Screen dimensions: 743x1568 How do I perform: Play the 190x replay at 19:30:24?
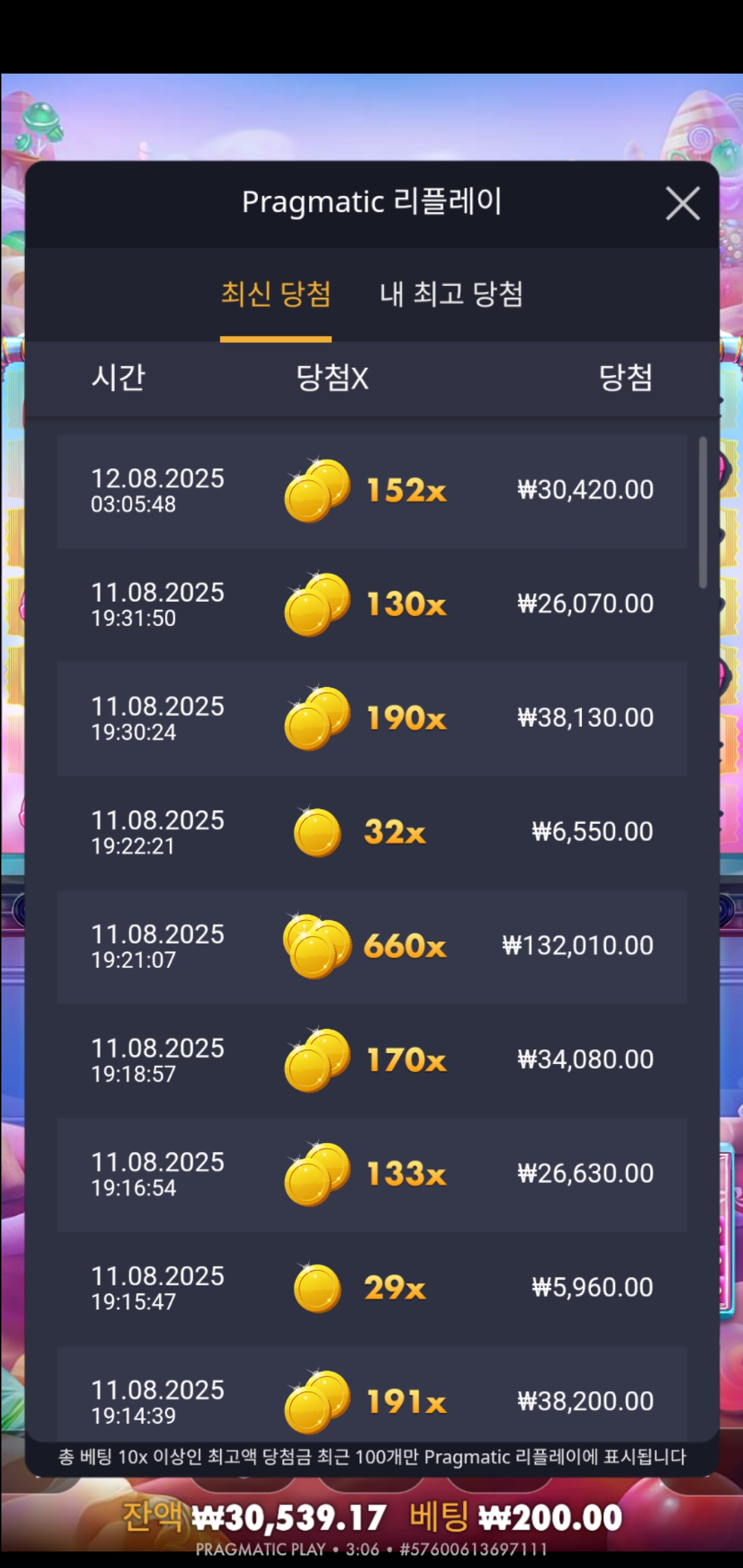[371, 719]
